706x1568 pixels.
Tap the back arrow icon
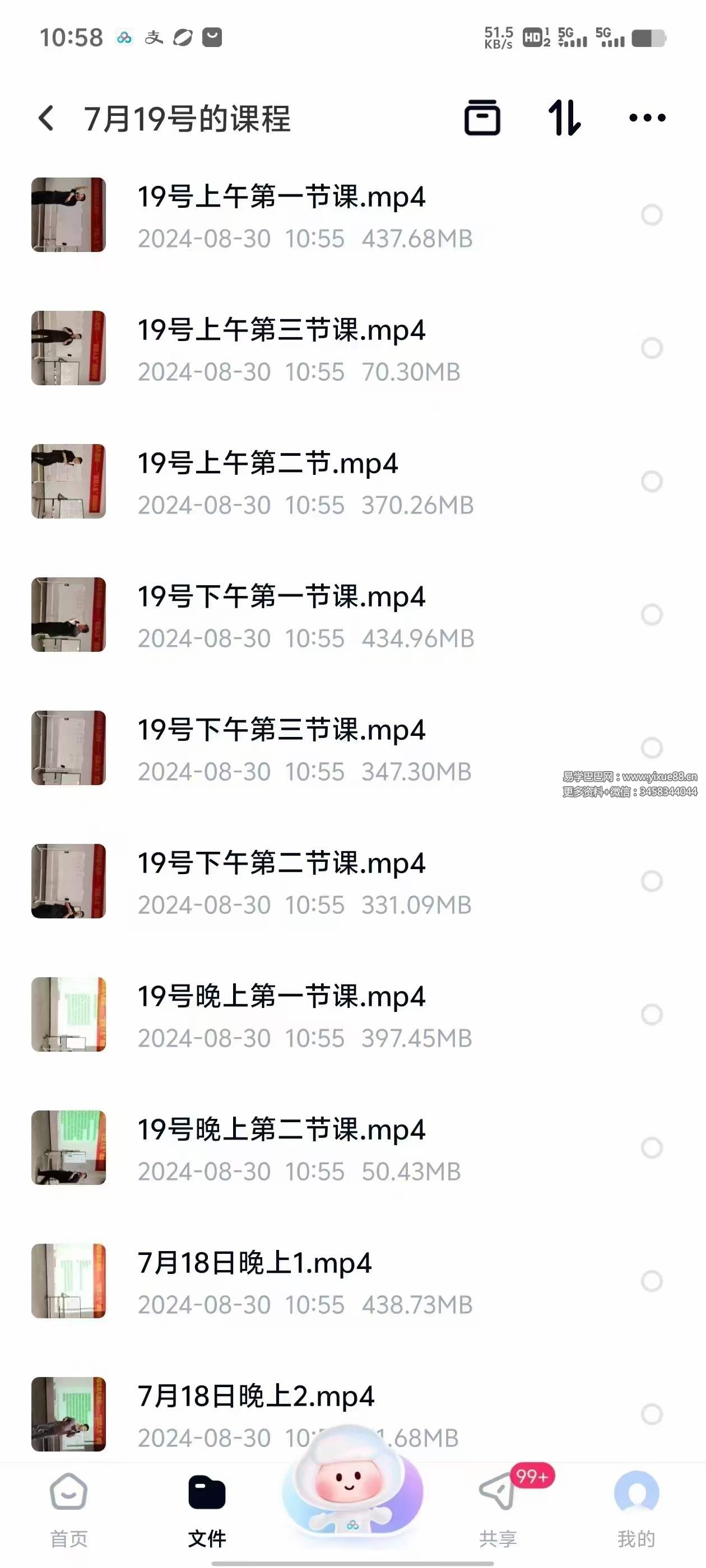(x=46, y=119)
